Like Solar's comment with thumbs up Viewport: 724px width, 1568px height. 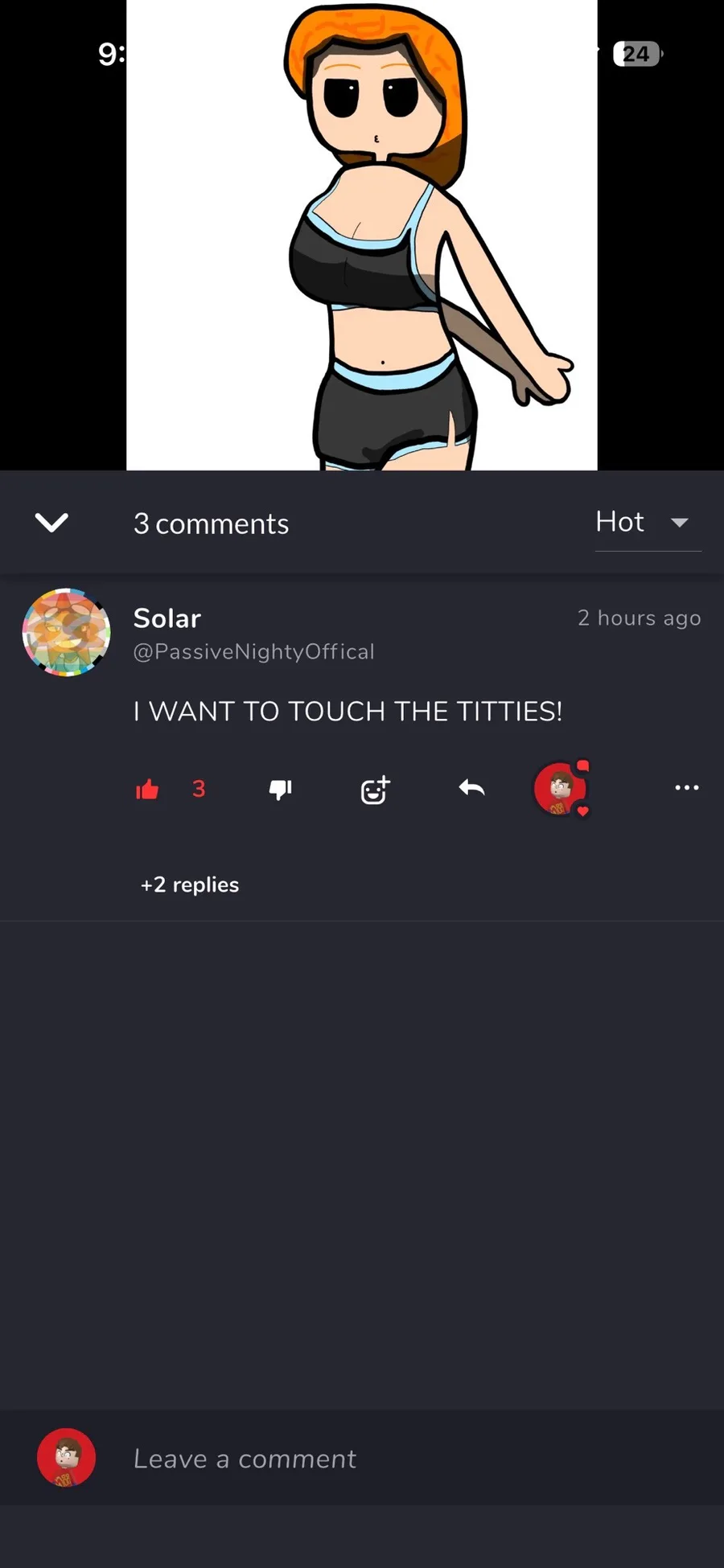148,790
